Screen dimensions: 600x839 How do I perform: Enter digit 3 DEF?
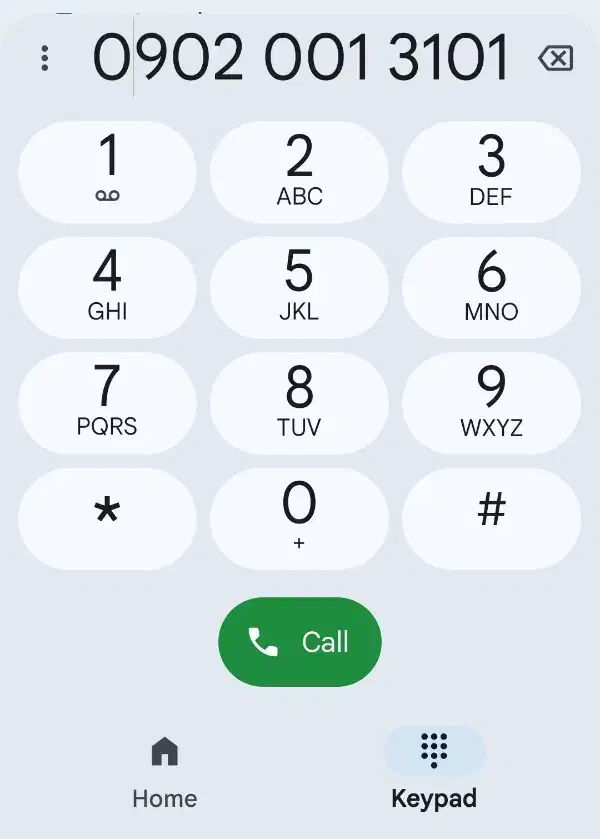click(x=491, y=172)
